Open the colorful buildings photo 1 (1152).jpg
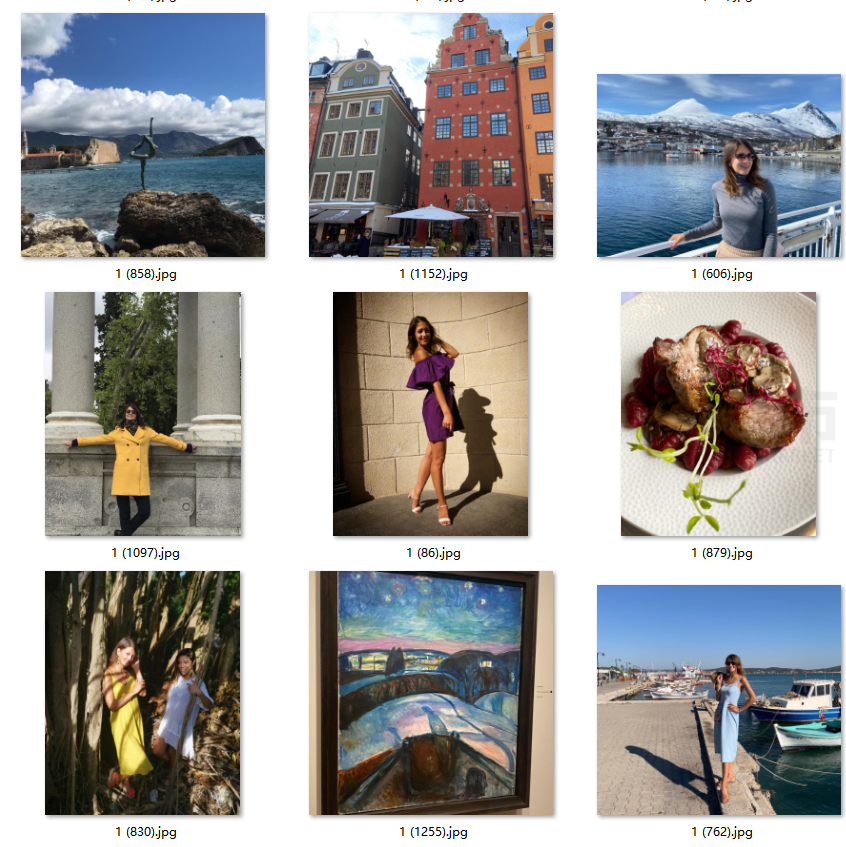Screen dimensions: 846x847 click(431, 135)
